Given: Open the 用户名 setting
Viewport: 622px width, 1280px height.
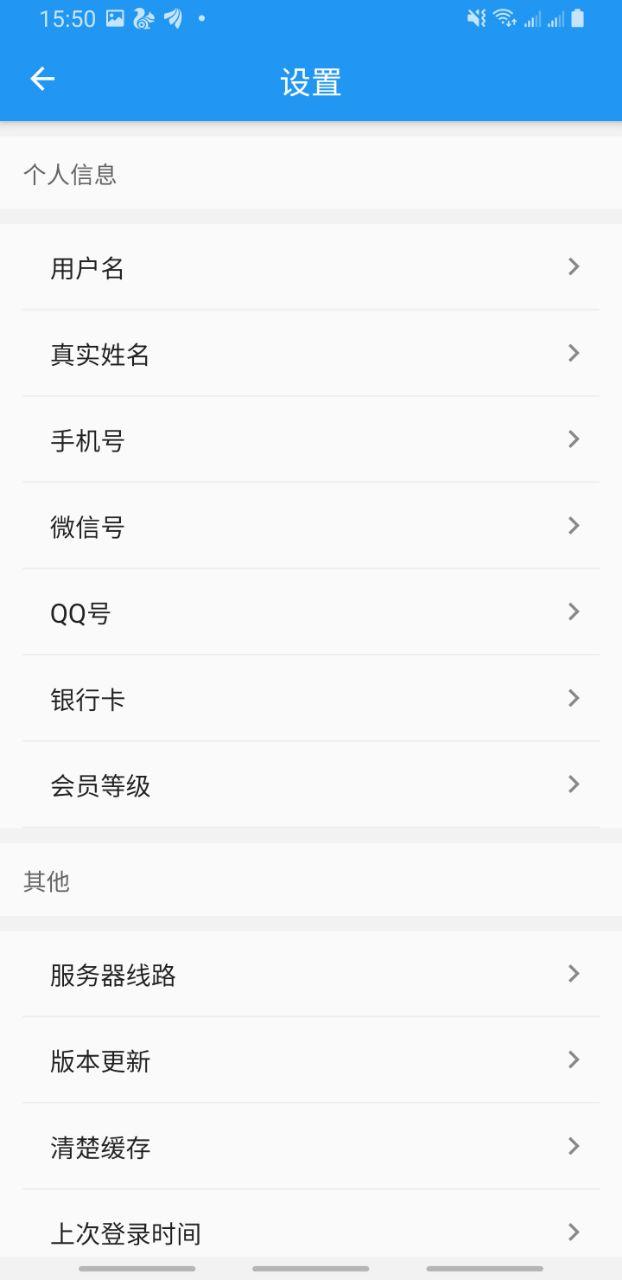Looking at the screenshot, I should (x=310, y=267).
